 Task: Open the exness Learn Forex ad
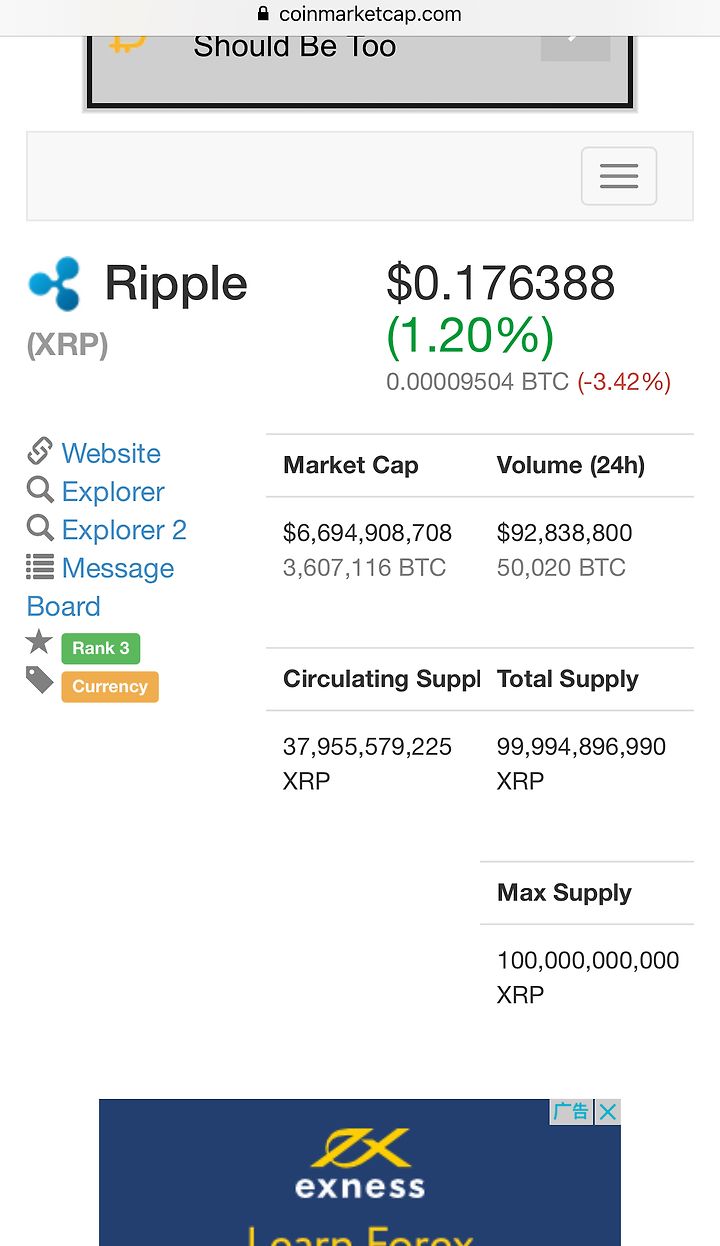[x=360, y=1173]
